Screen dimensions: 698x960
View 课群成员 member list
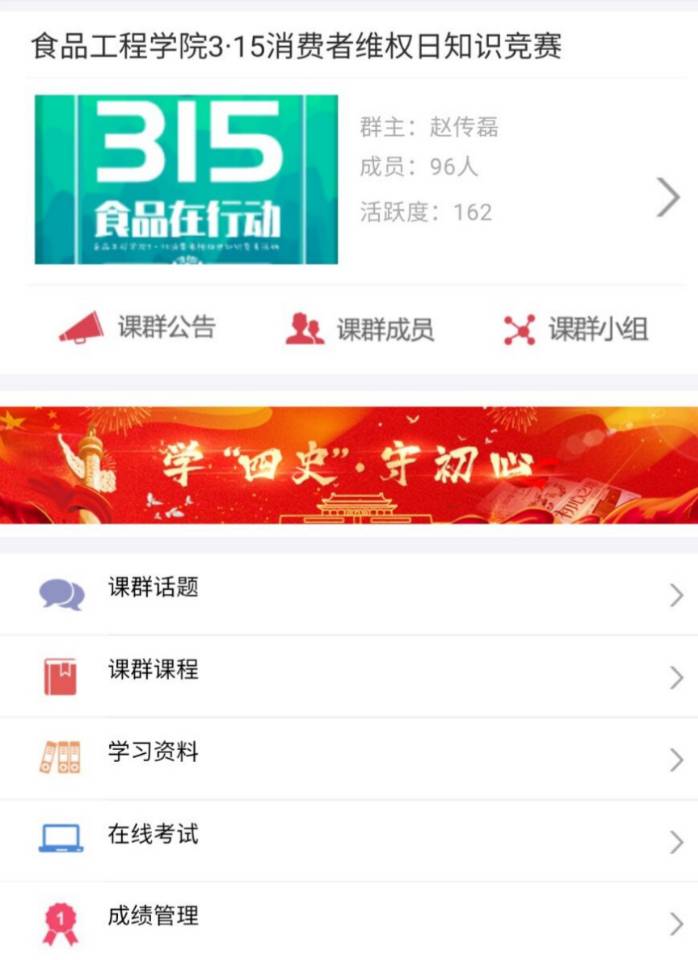pyautogui.click(x=360, y=329)
